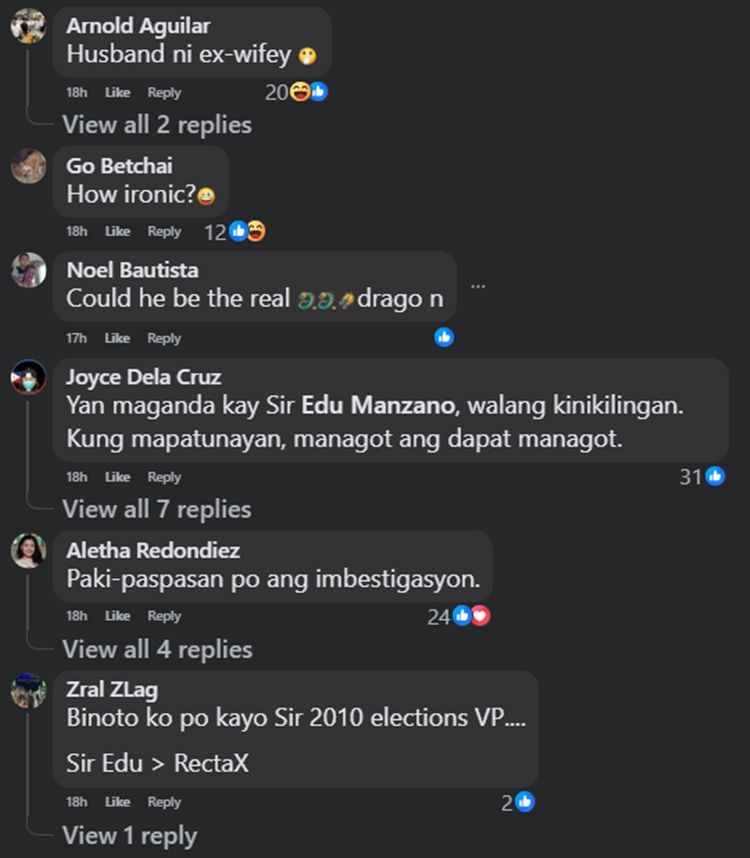Like Go Betchai's comment

(x=118, y=231)
